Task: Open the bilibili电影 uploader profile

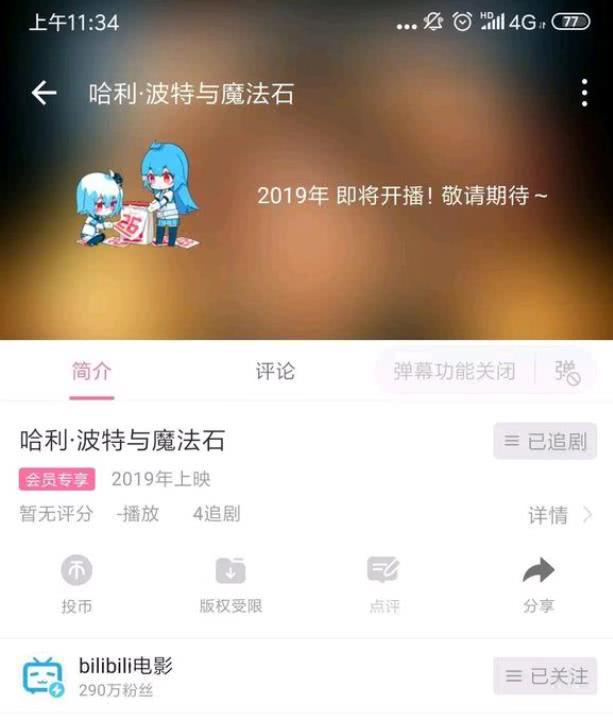Action: (x=125, y=676)
